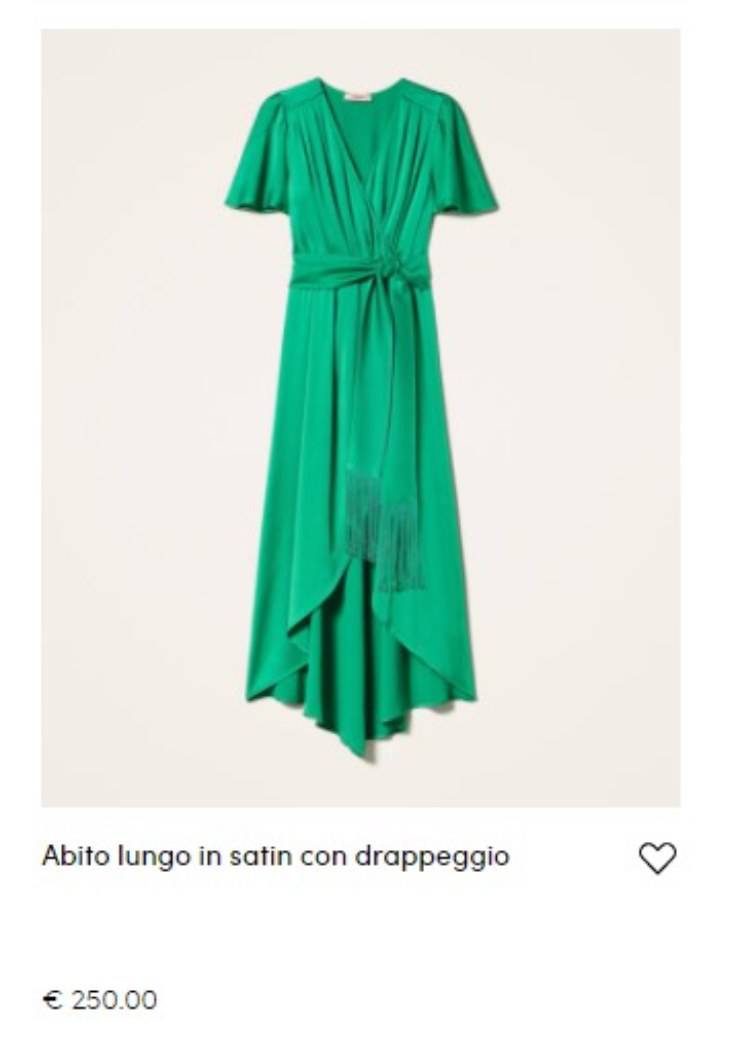Open the green satin dress product image
The image size is (740, 1046).
(x=360, y=417)
